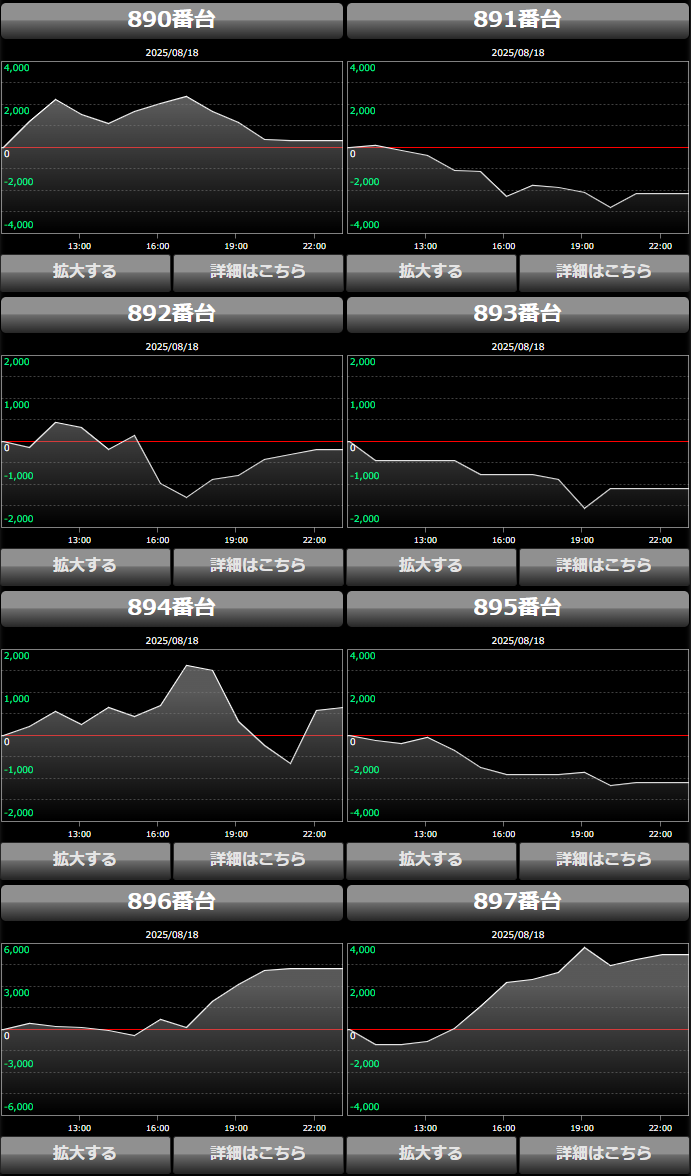
Task: View details via 詳細はこちら for 891番台
Action: point(604,273)
